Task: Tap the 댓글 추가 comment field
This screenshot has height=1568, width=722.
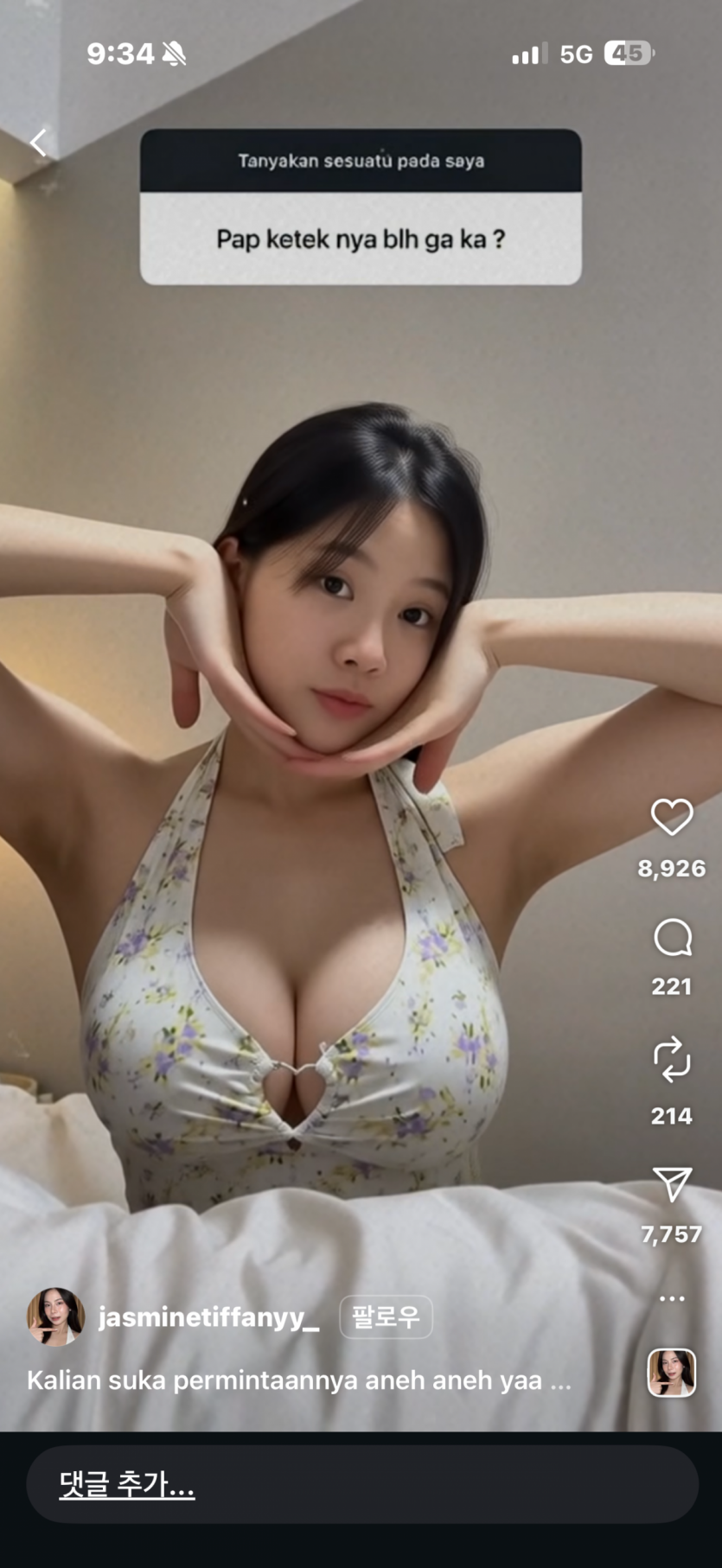Action: pos(361,1485)
